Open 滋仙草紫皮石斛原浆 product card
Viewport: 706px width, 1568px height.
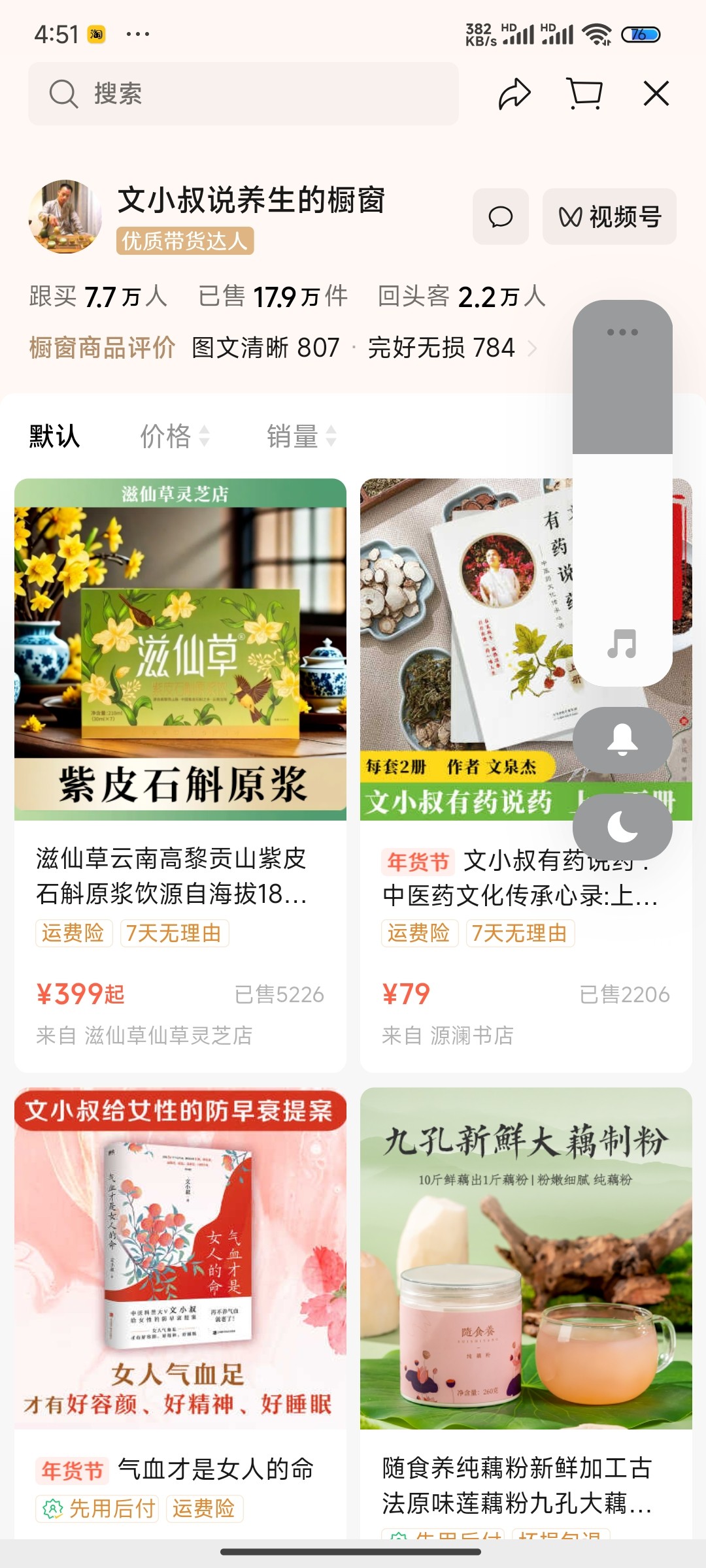[180, 719]
